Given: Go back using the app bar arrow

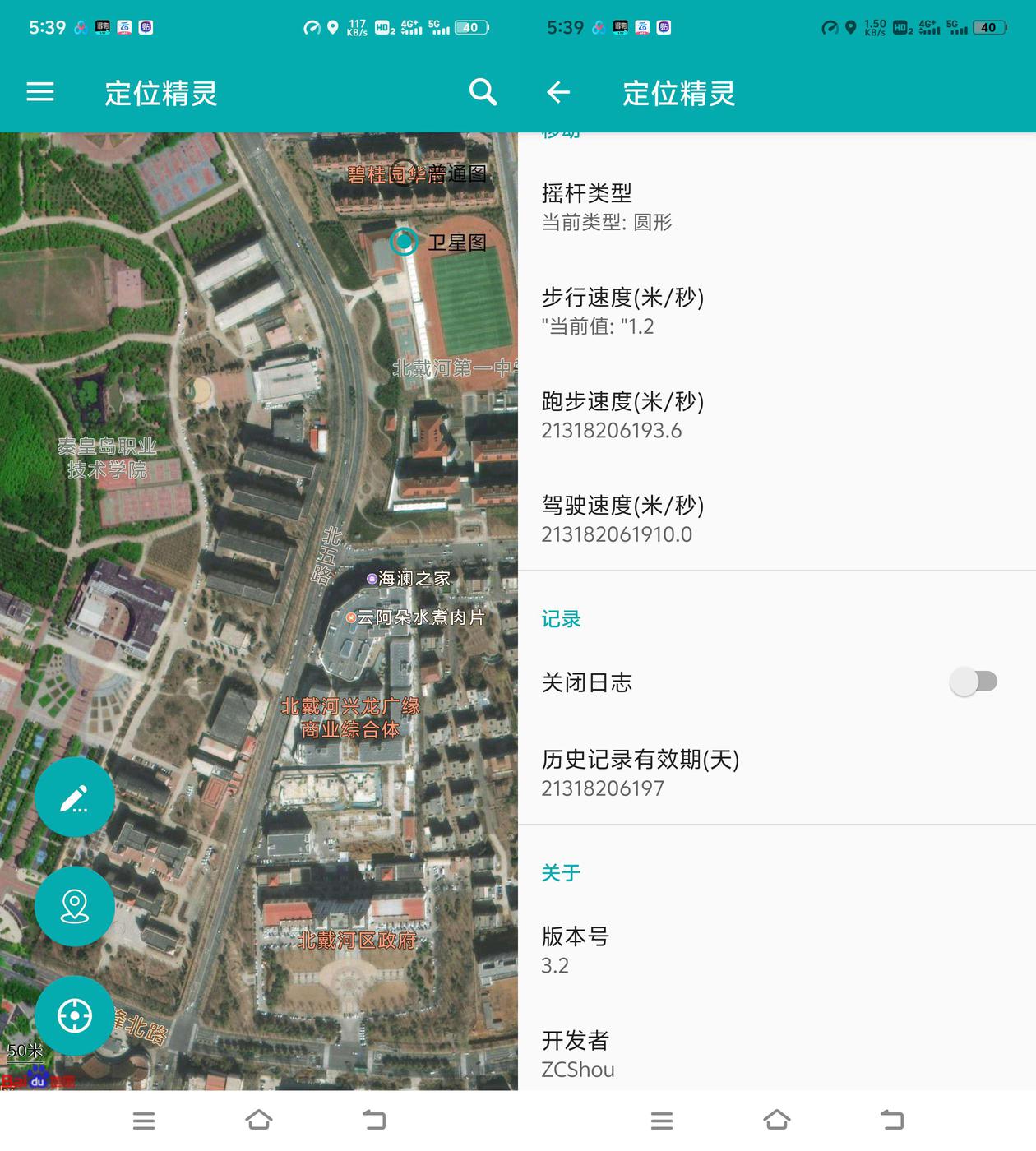Looking at the screenshot, I should click(x=558, y=92).
